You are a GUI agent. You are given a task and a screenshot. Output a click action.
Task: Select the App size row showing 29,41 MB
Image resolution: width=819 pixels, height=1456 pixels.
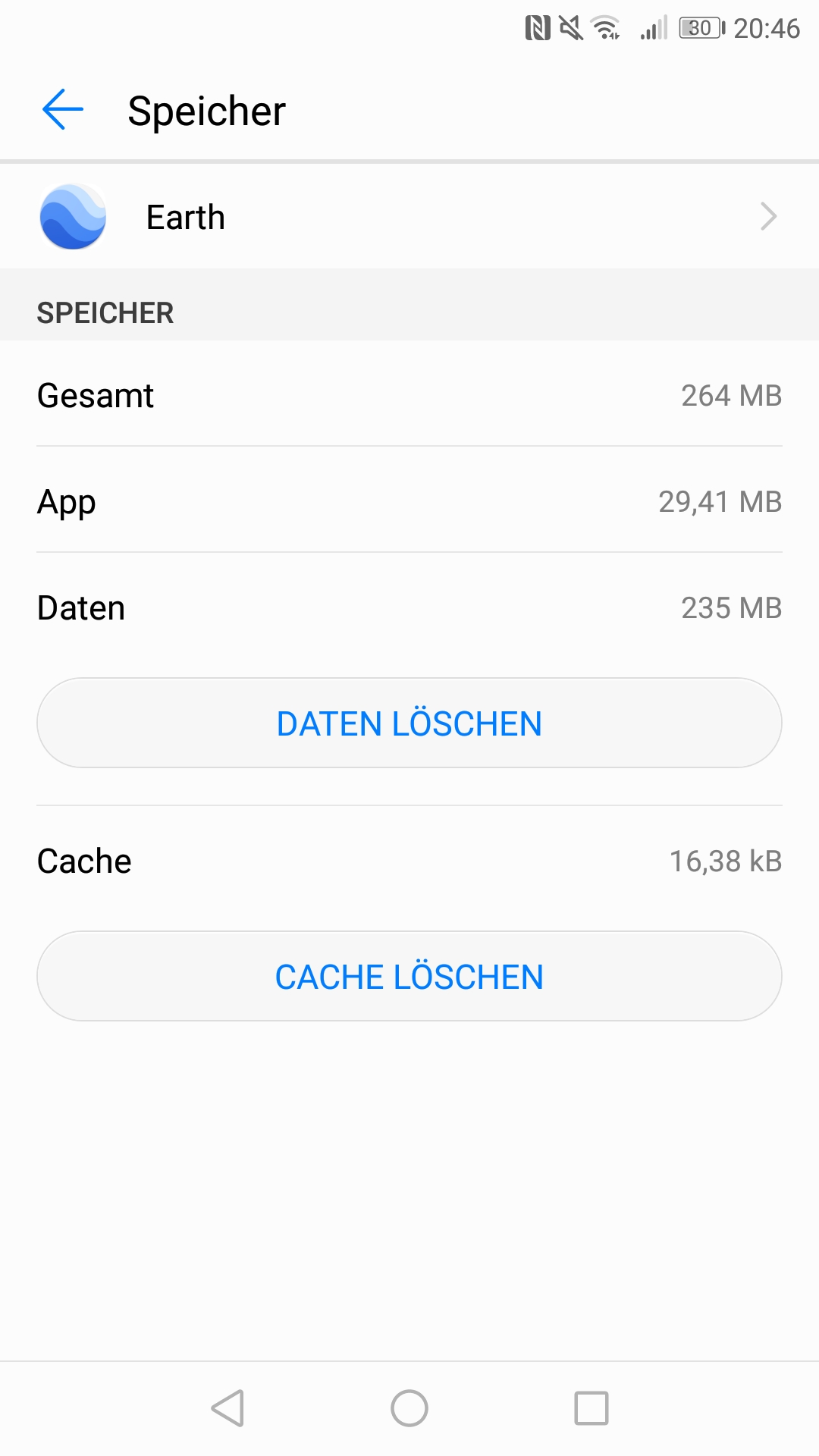coord(409,501)
